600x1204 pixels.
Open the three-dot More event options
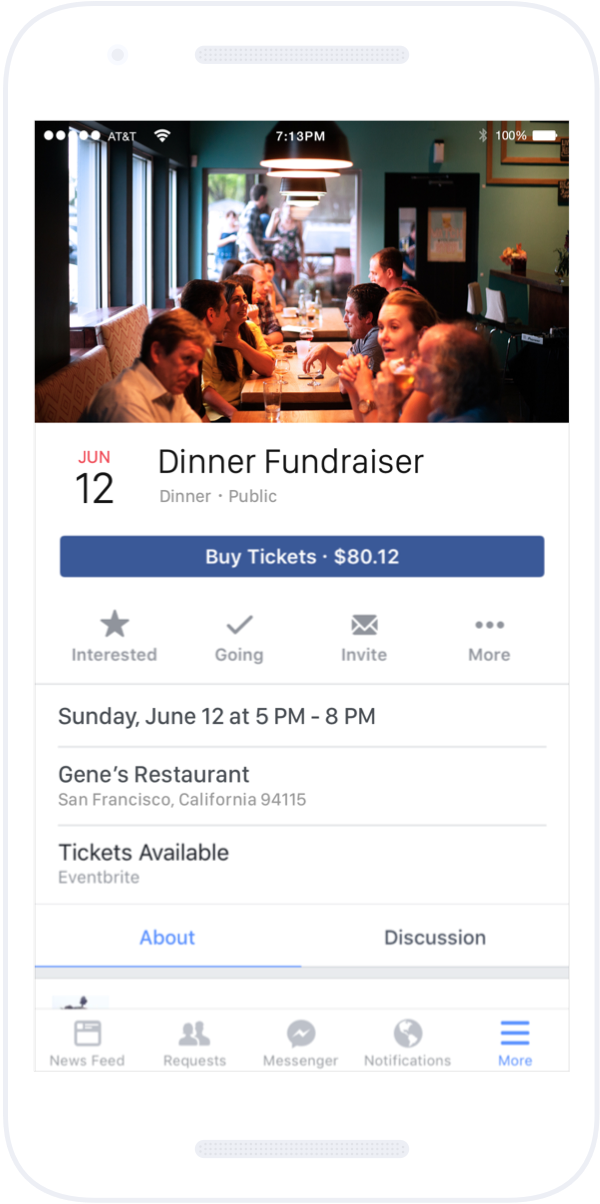[489, 638]
